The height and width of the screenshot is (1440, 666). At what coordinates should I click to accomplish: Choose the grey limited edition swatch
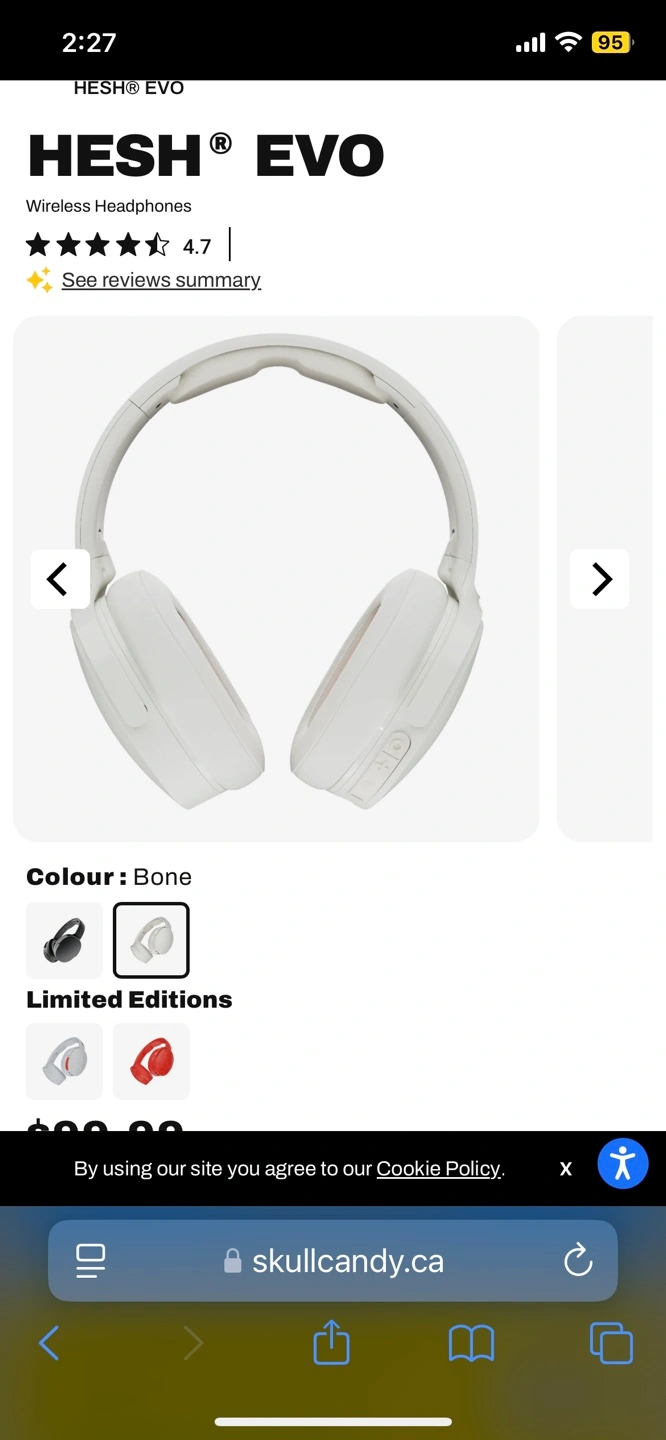tap(64, 1061)
